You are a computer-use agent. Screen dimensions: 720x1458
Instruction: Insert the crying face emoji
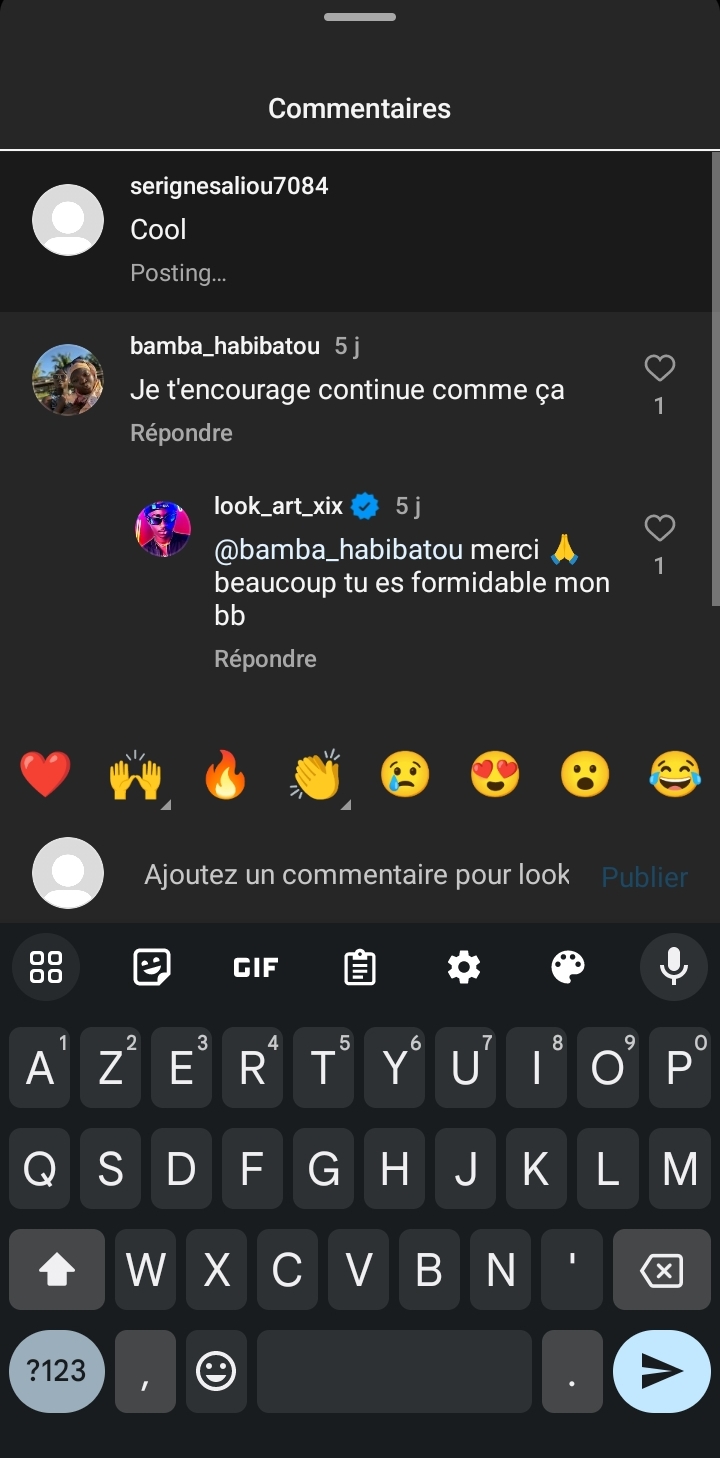pyautogui.click(x=405, y=775)
